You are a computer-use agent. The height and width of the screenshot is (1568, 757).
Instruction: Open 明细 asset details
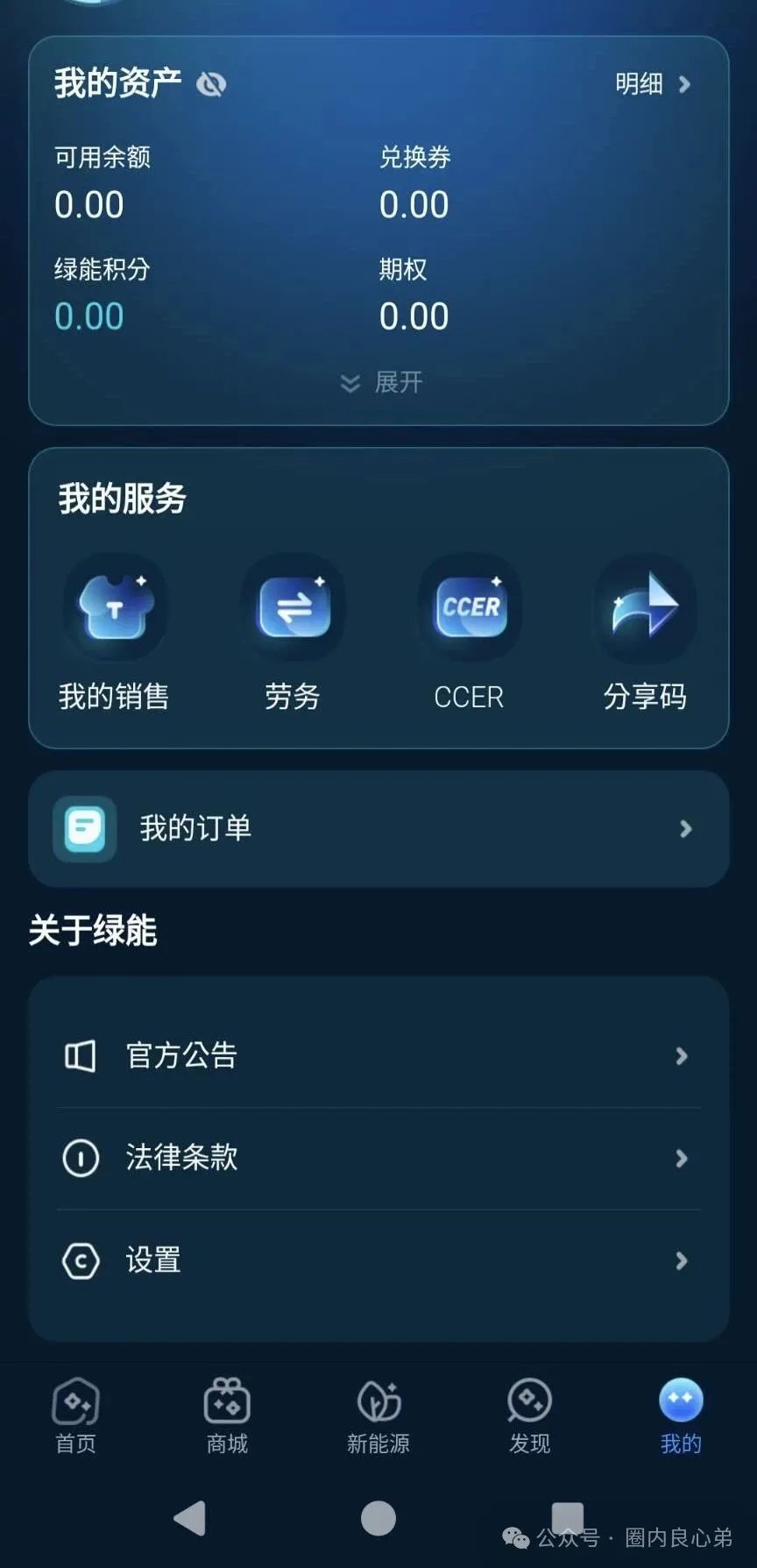653,84
